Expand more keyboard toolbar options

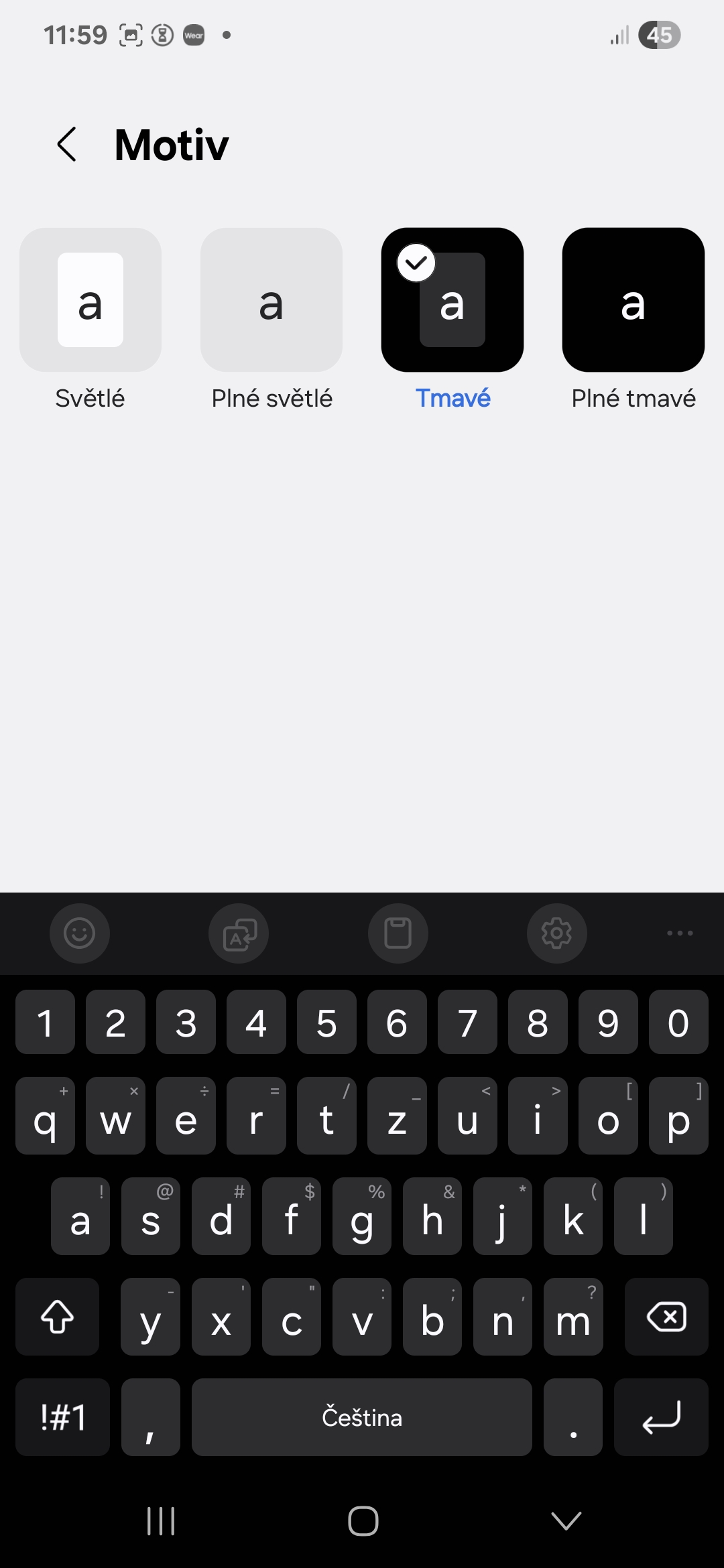[680, 933]
